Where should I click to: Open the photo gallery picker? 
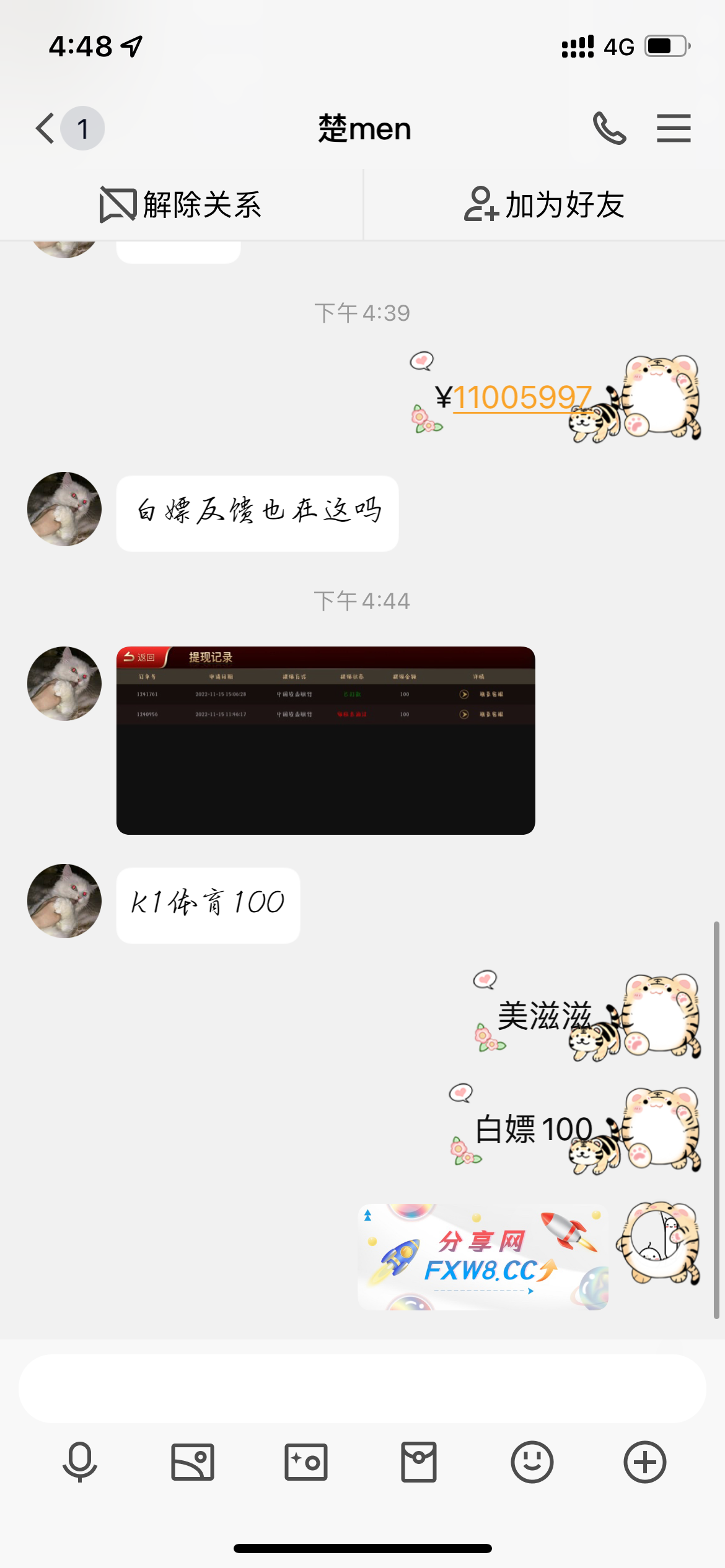pos(193,1462)
